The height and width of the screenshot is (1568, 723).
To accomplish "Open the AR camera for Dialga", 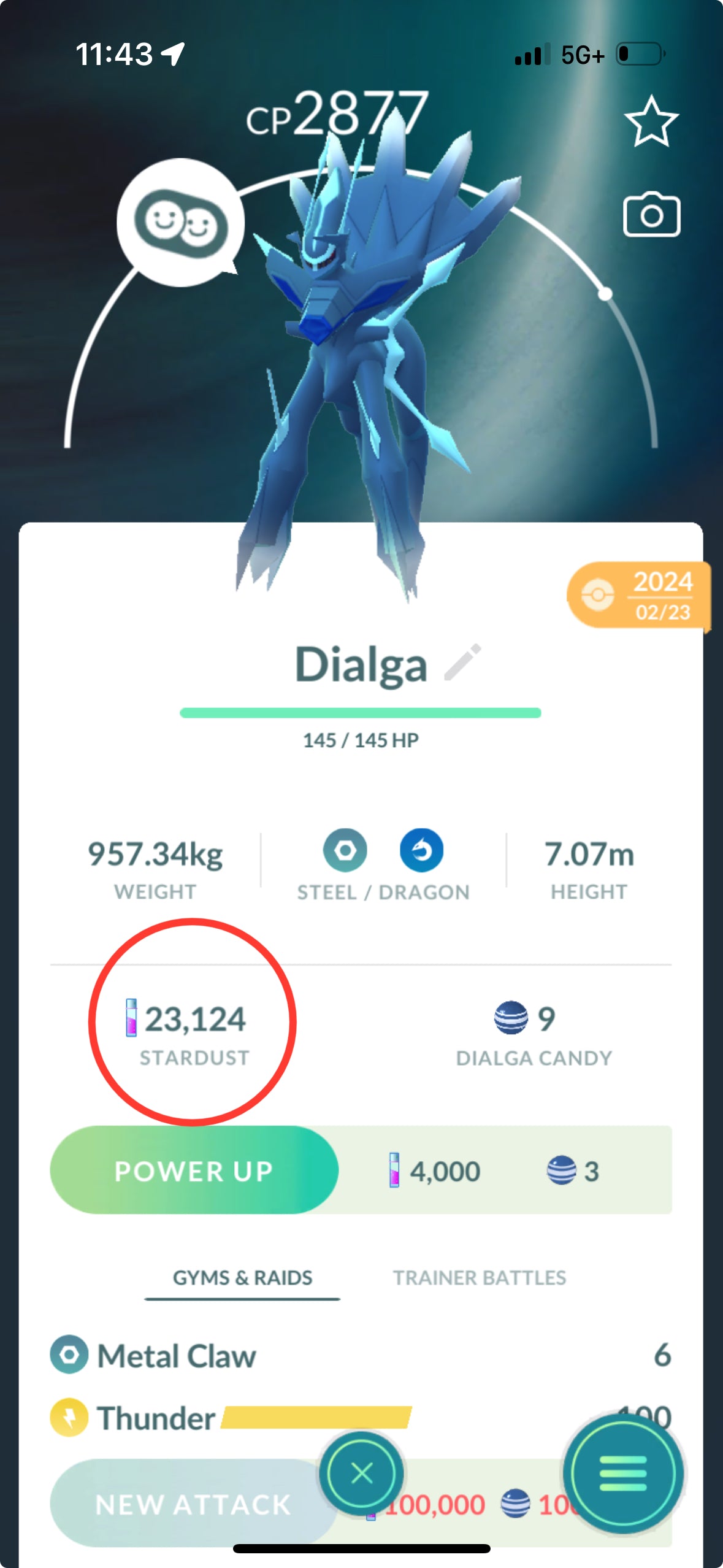I will (651, 215).
